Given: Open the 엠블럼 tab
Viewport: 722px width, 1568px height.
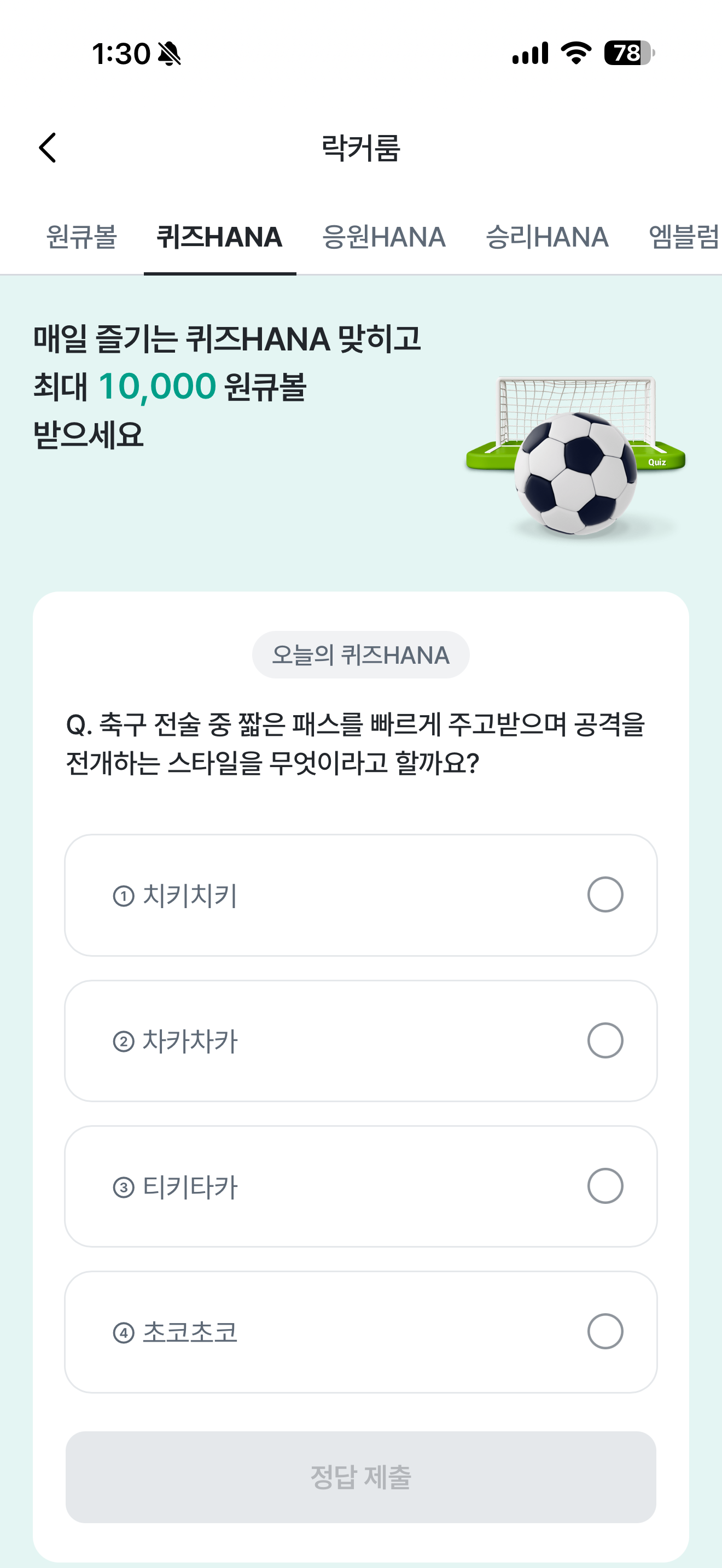Looking at the screenshot, I should [684, 237].
